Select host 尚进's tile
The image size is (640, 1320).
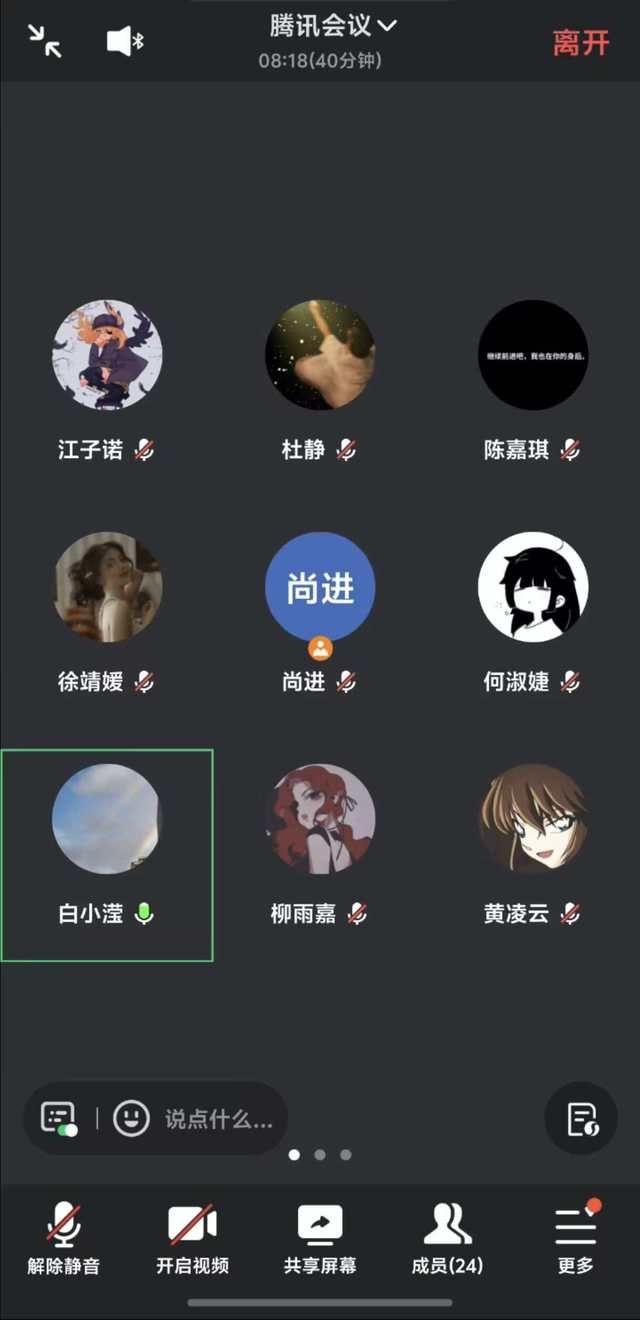[x=320, y=587]
